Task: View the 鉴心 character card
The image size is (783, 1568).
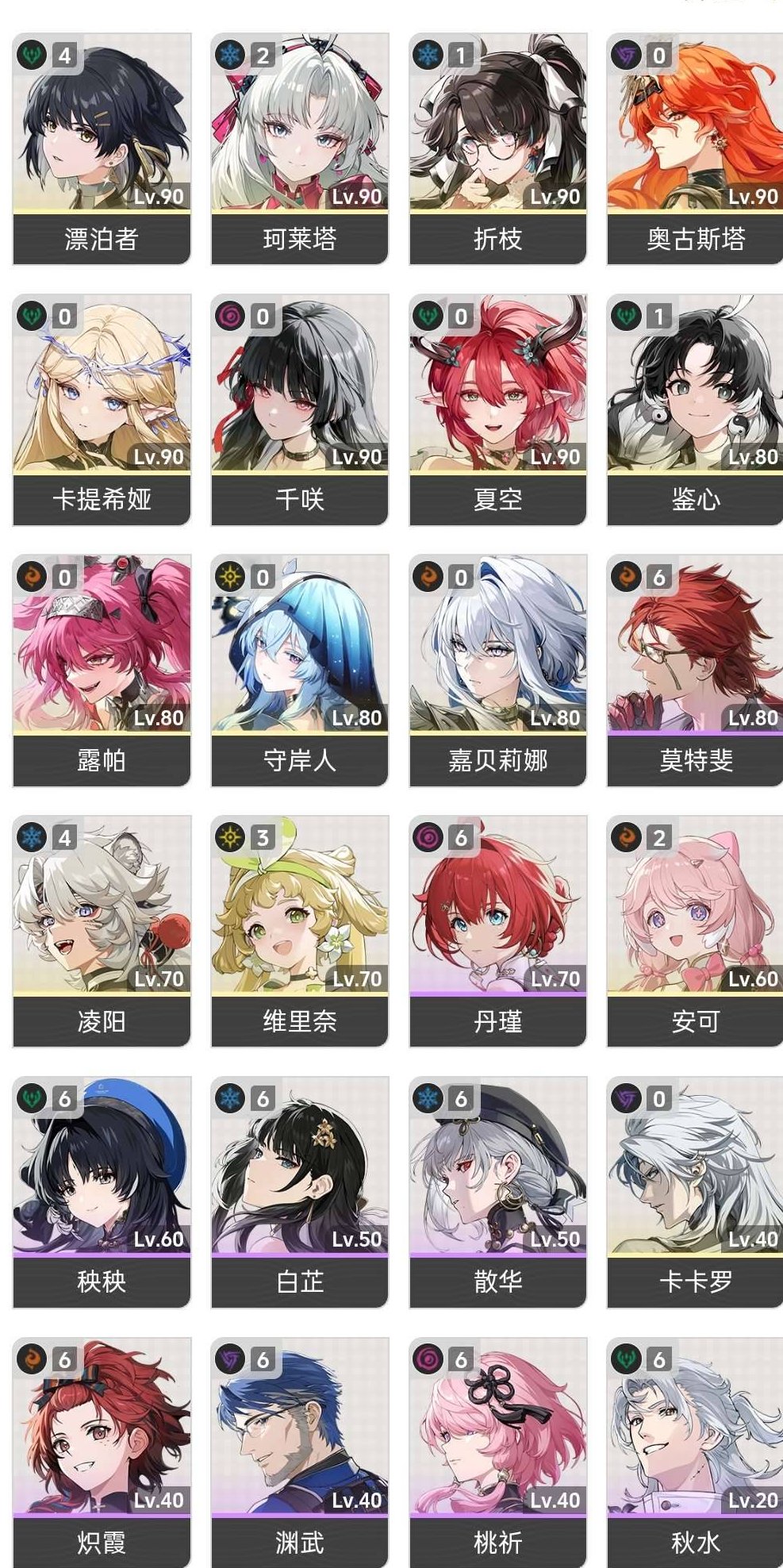Action: pyautogui.click(x=695, y=409)
